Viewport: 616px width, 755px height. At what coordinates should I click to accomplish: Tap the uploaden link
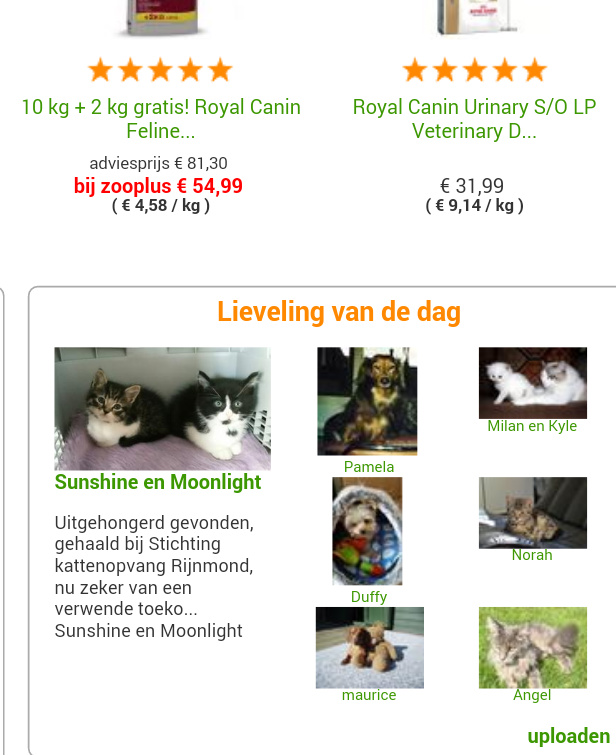[568, 736]
